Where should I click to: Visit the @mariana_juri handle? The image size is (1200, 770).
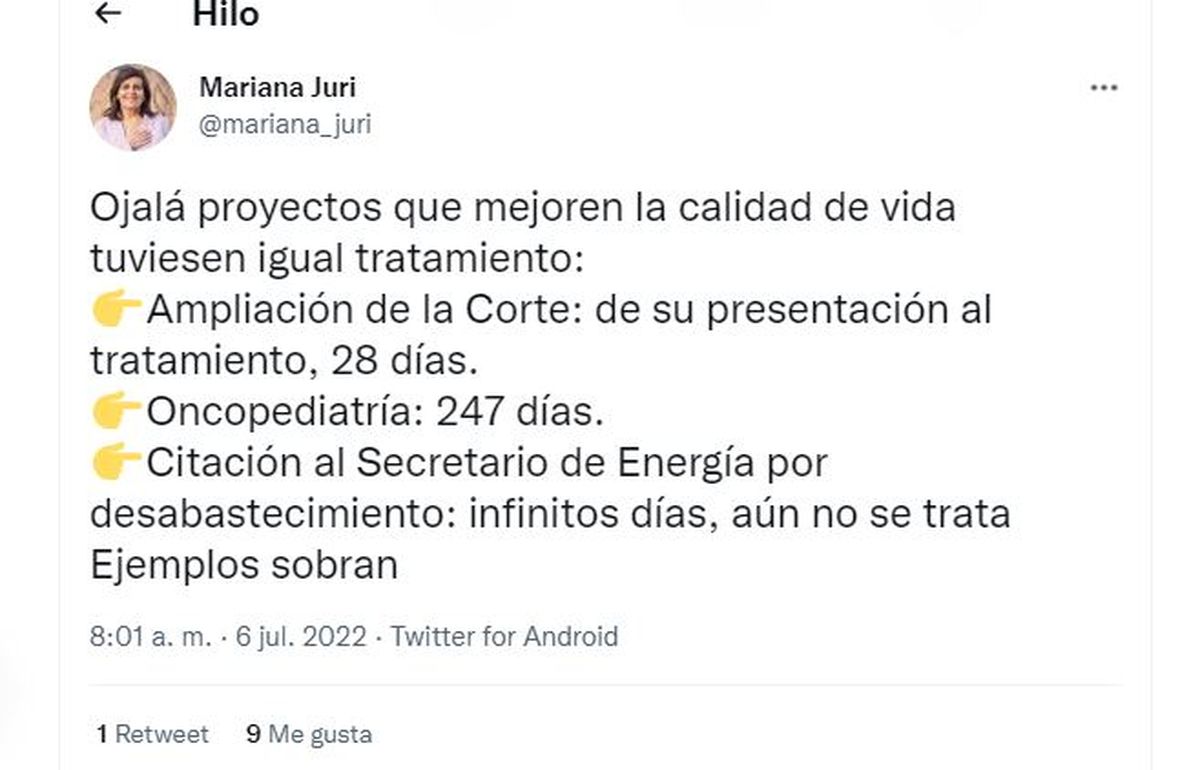coord(285,126)
